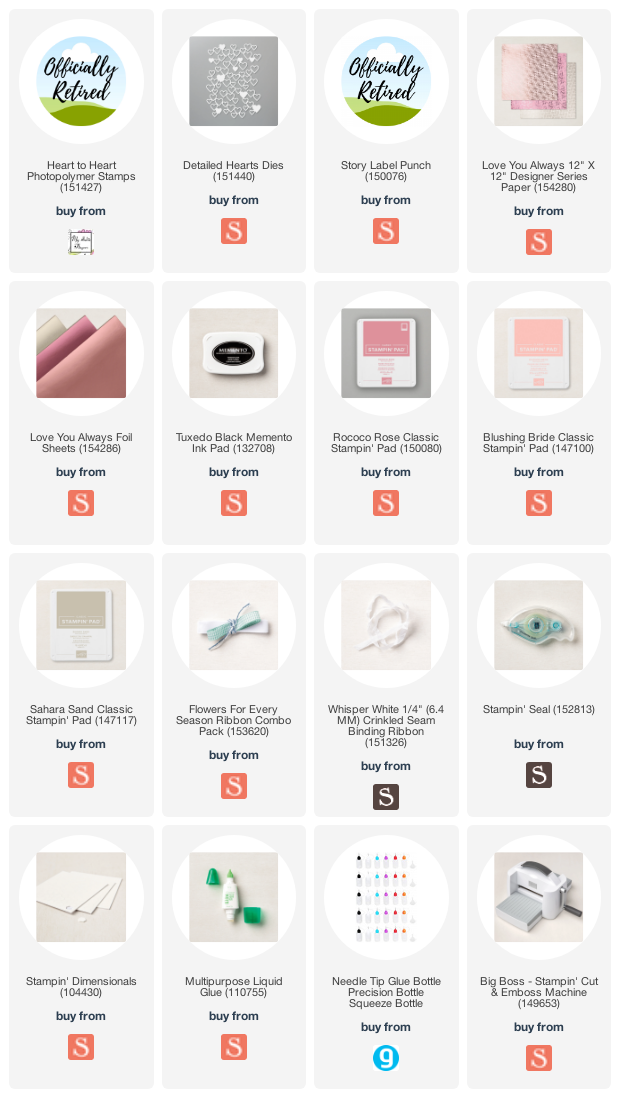This screenshot has height=1109, width=620.
Task: Tap the dark store icon under Whisper White Ribbon
Action: (386, 797)
